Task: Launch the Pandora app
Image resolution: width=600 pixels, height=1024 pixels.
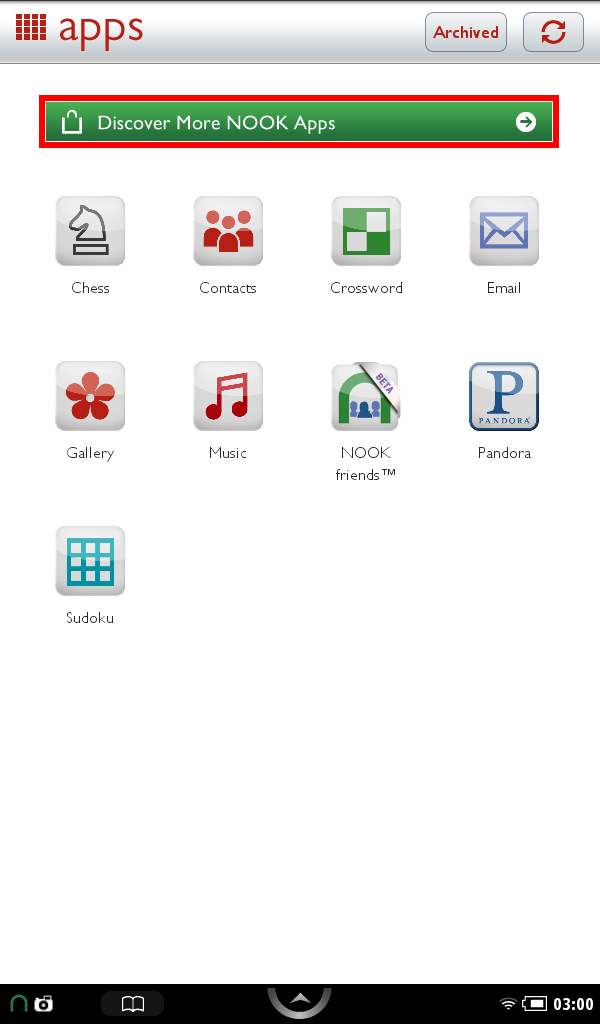Action: 504,396
